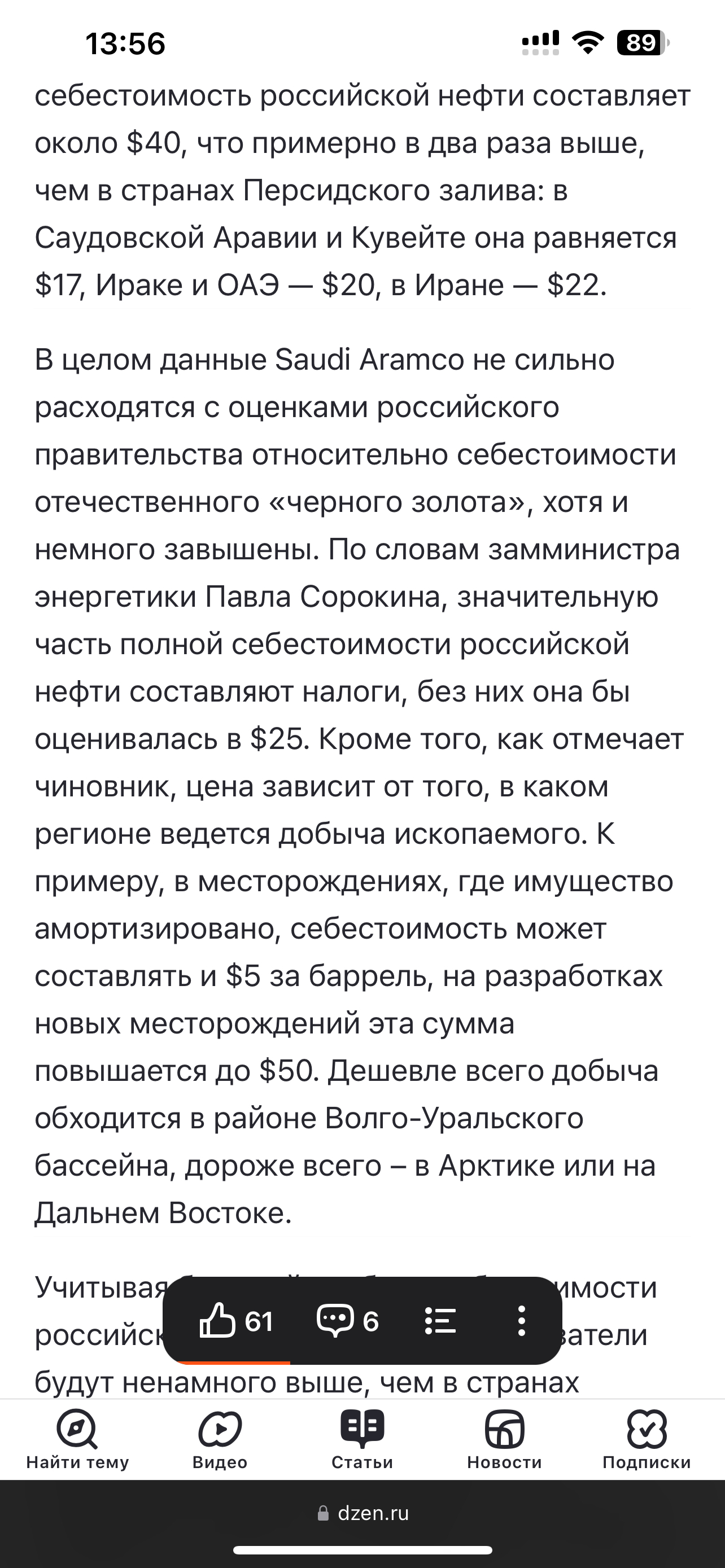Screen dimensions: 725x1568
Task: Switch to the Найти тему tab
Action: click(77, 1439)
